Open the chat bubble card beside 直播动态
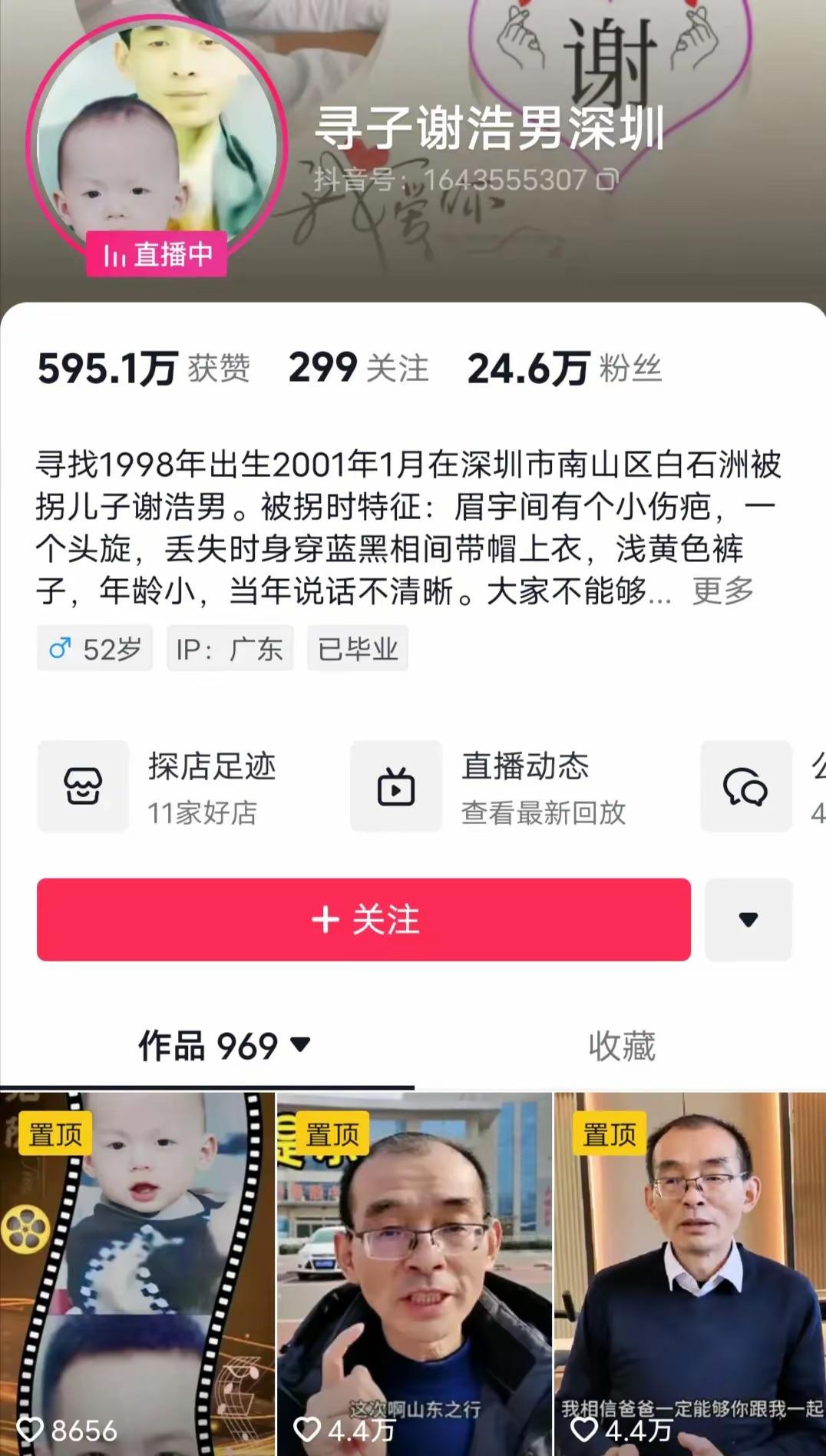826x1456 pixels. (x=746, y=786)
